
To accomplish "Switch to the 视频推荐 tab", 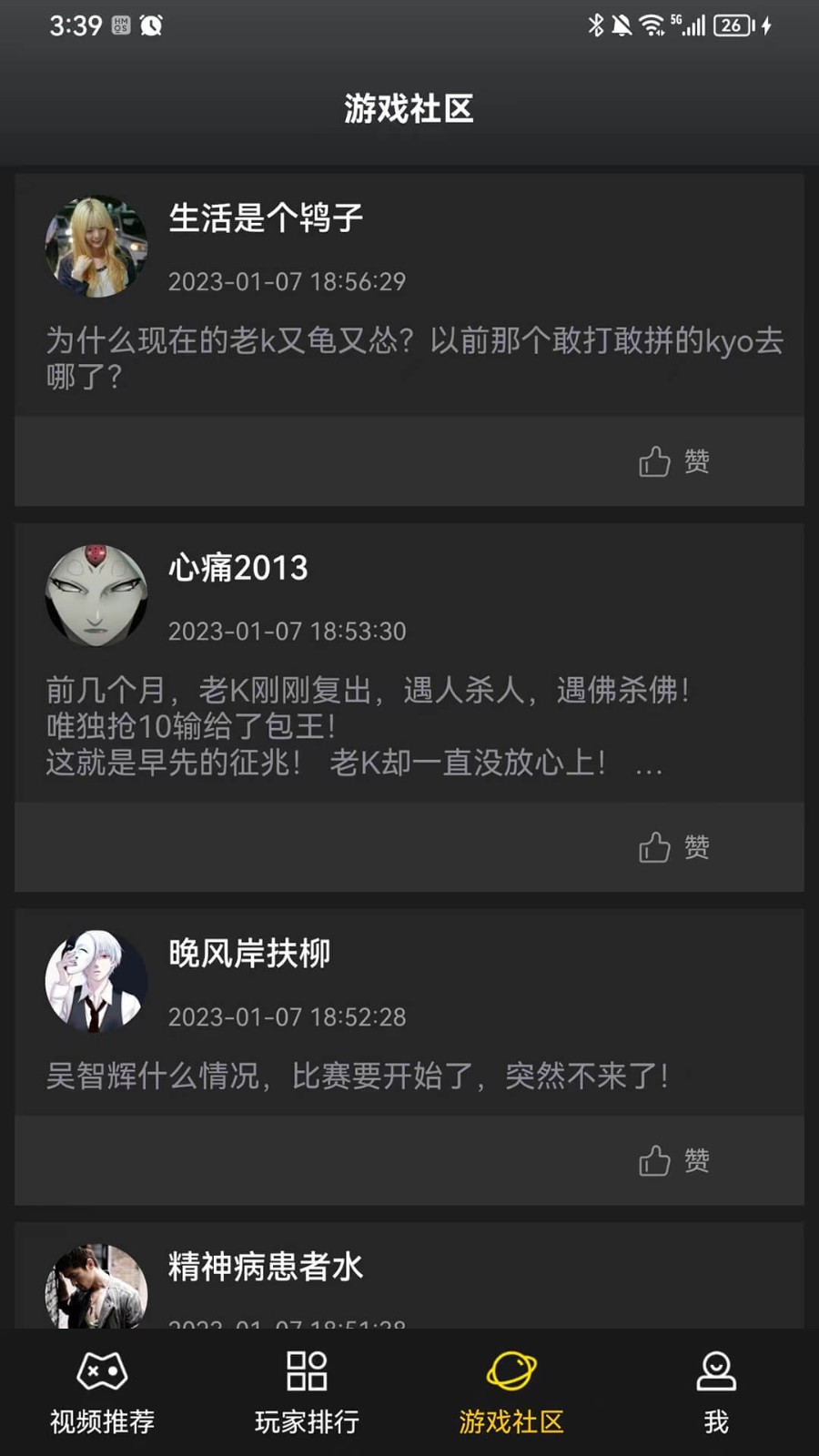I will tap(102, 1392).
